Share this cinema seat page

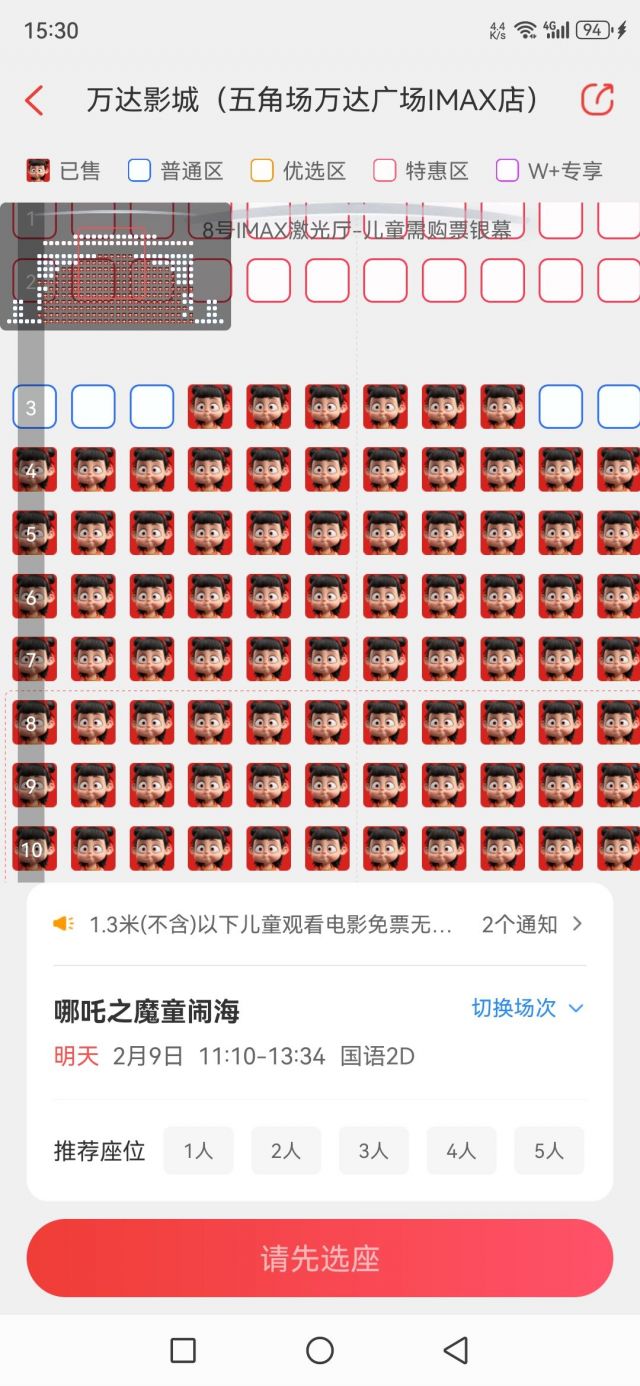[x=597, y=99]
